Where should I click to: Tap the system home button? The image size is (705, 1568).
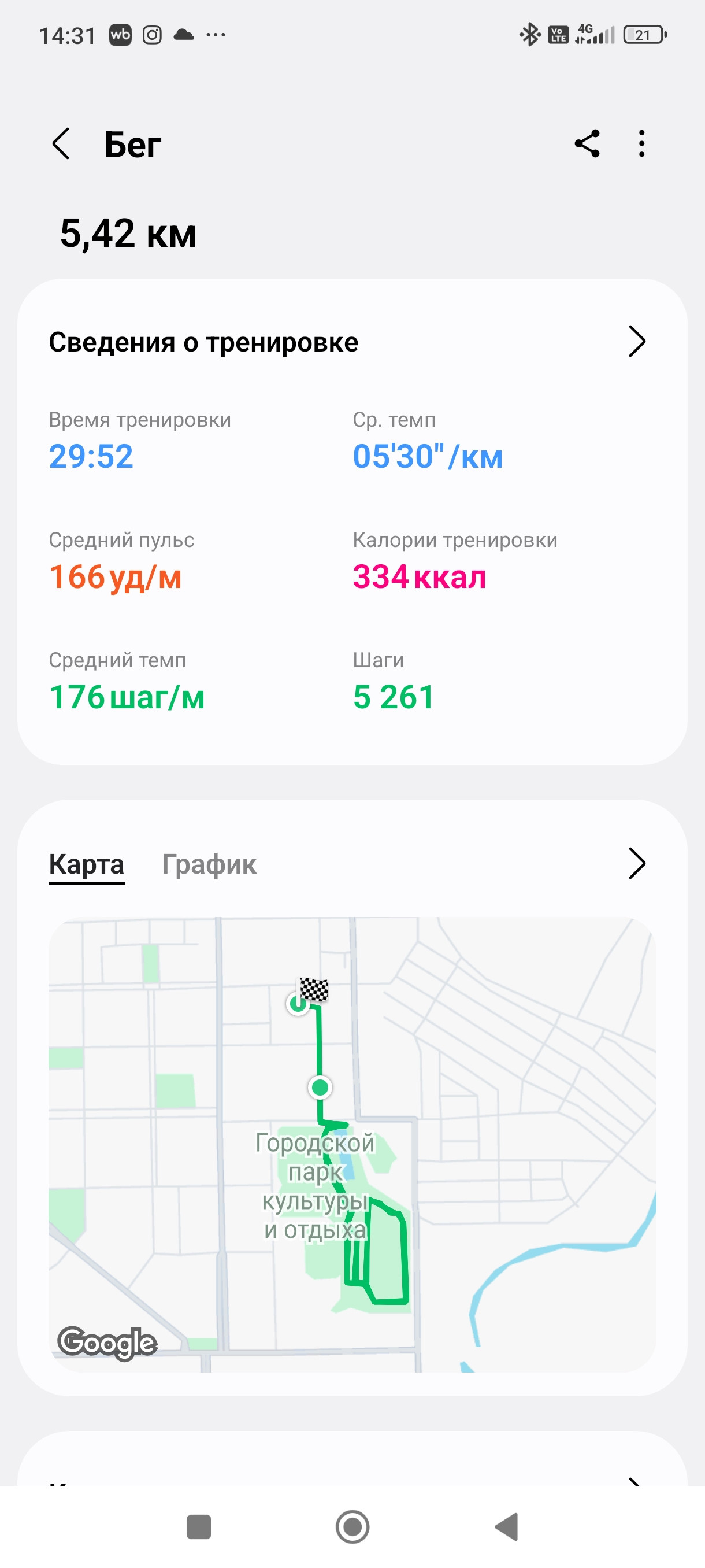click(352, 1526)
